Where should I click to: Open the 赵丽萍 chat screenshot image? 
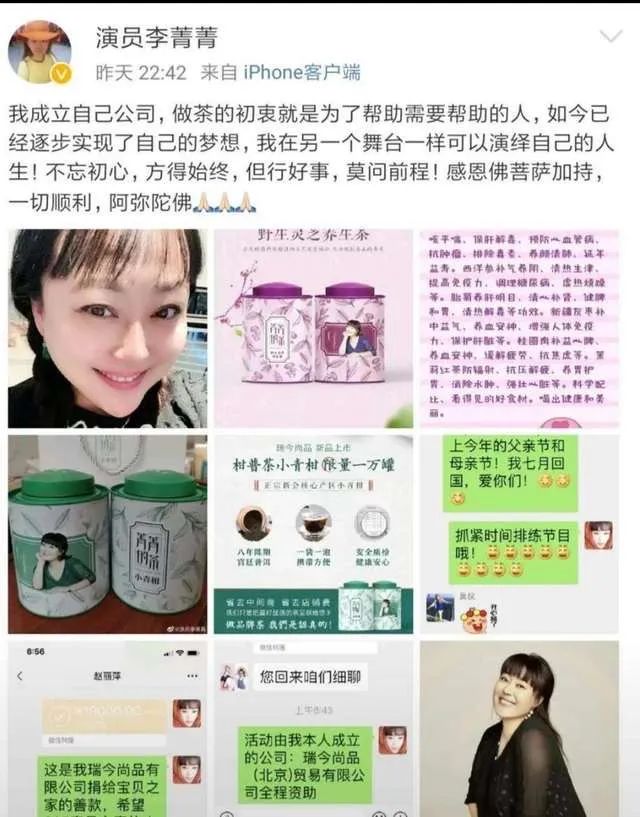coord(106,728)
